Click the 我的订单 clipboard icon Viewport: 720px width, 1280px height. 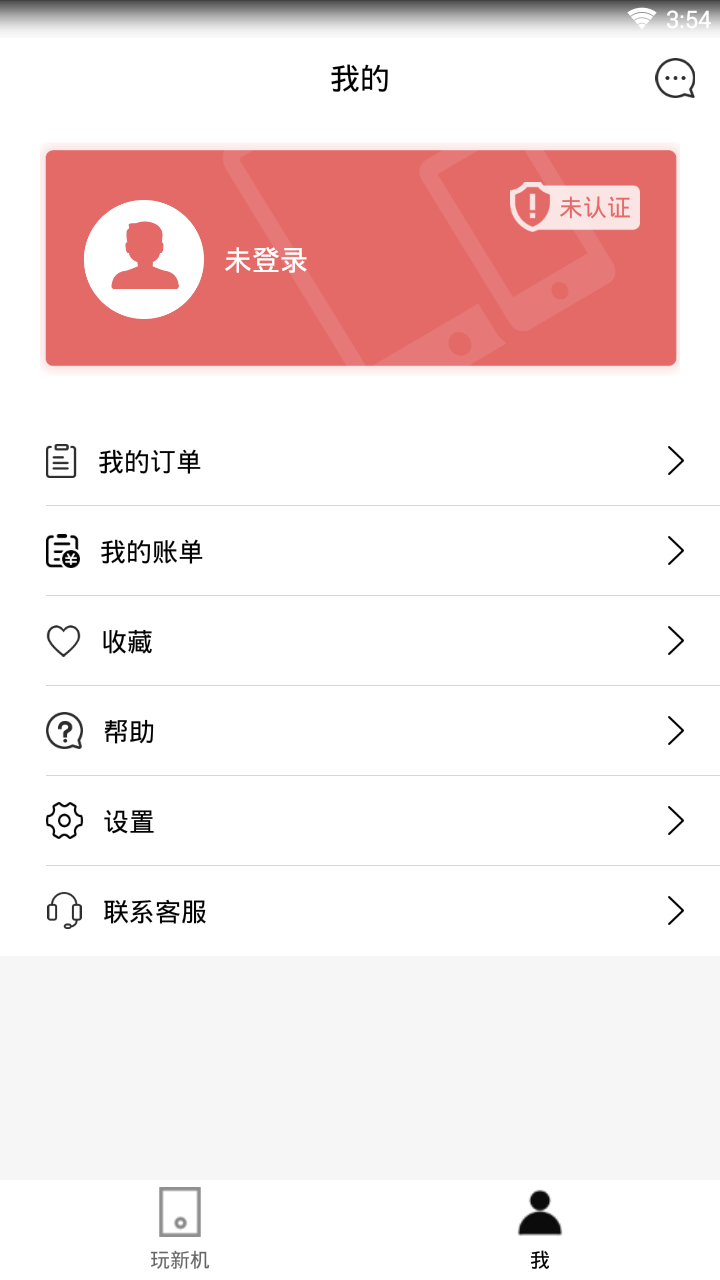pyautogui.click(x=62, y=461)
